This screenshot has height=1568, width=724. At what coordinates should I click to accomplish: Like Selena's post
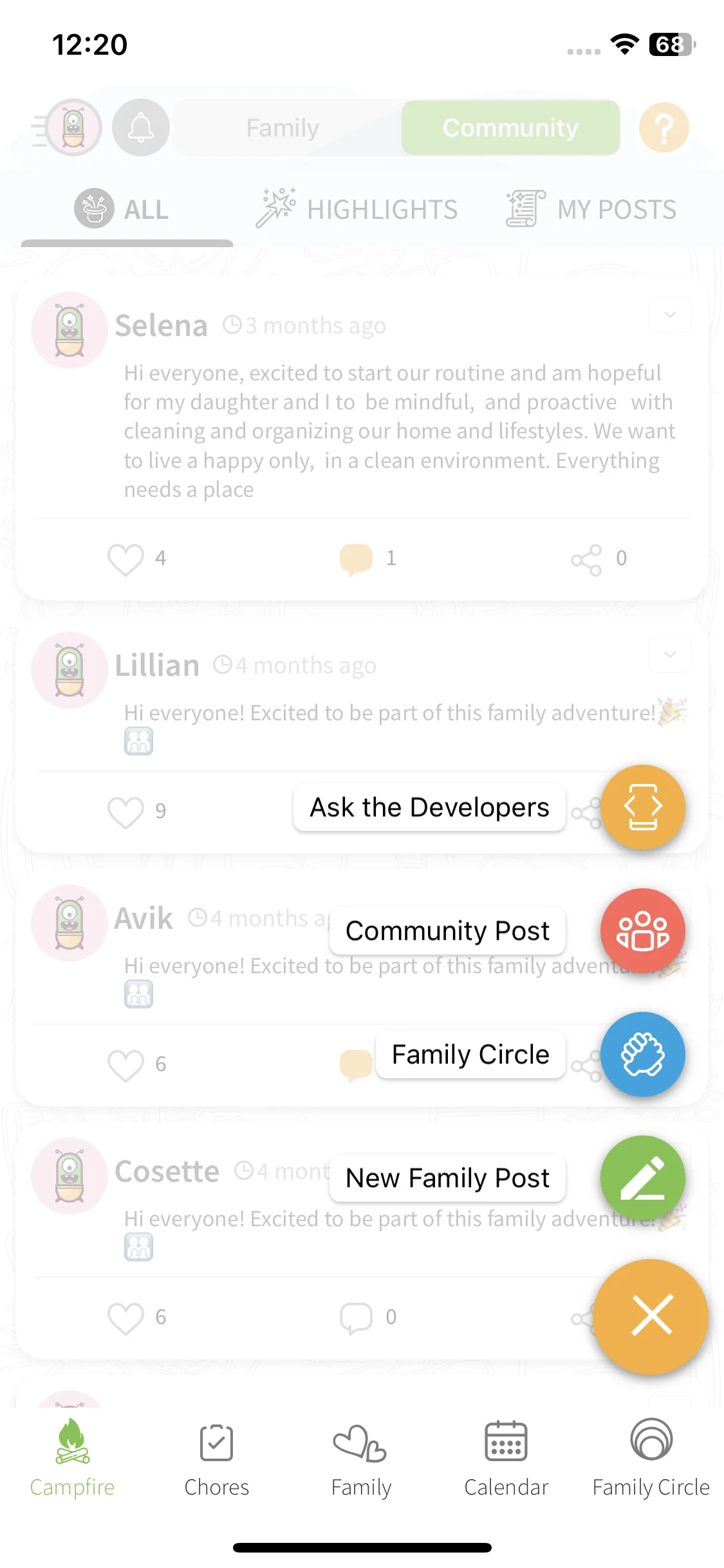click(x=125, y=559)
